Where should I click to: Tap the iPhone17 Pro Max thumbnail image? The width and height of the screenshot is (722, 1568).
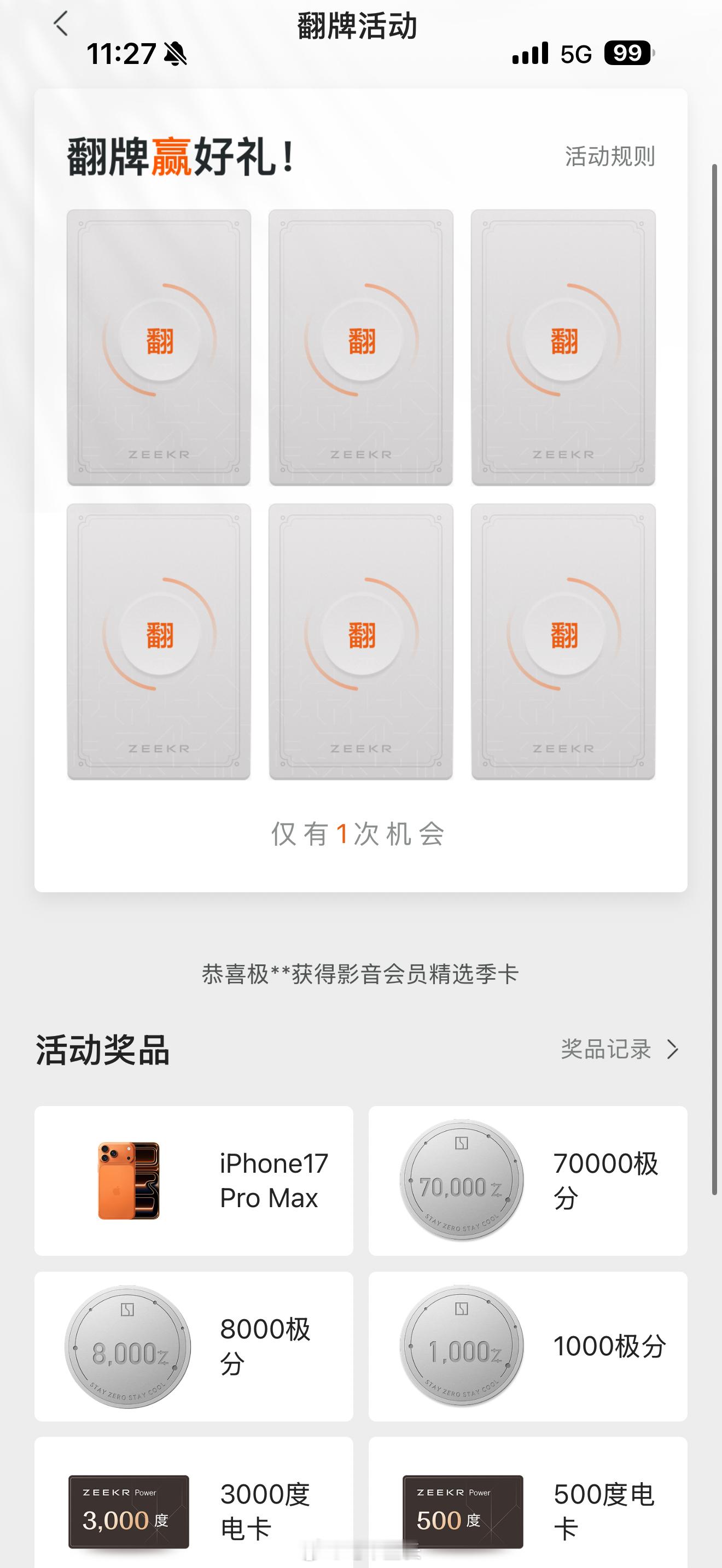click(x=127, y=1180)
